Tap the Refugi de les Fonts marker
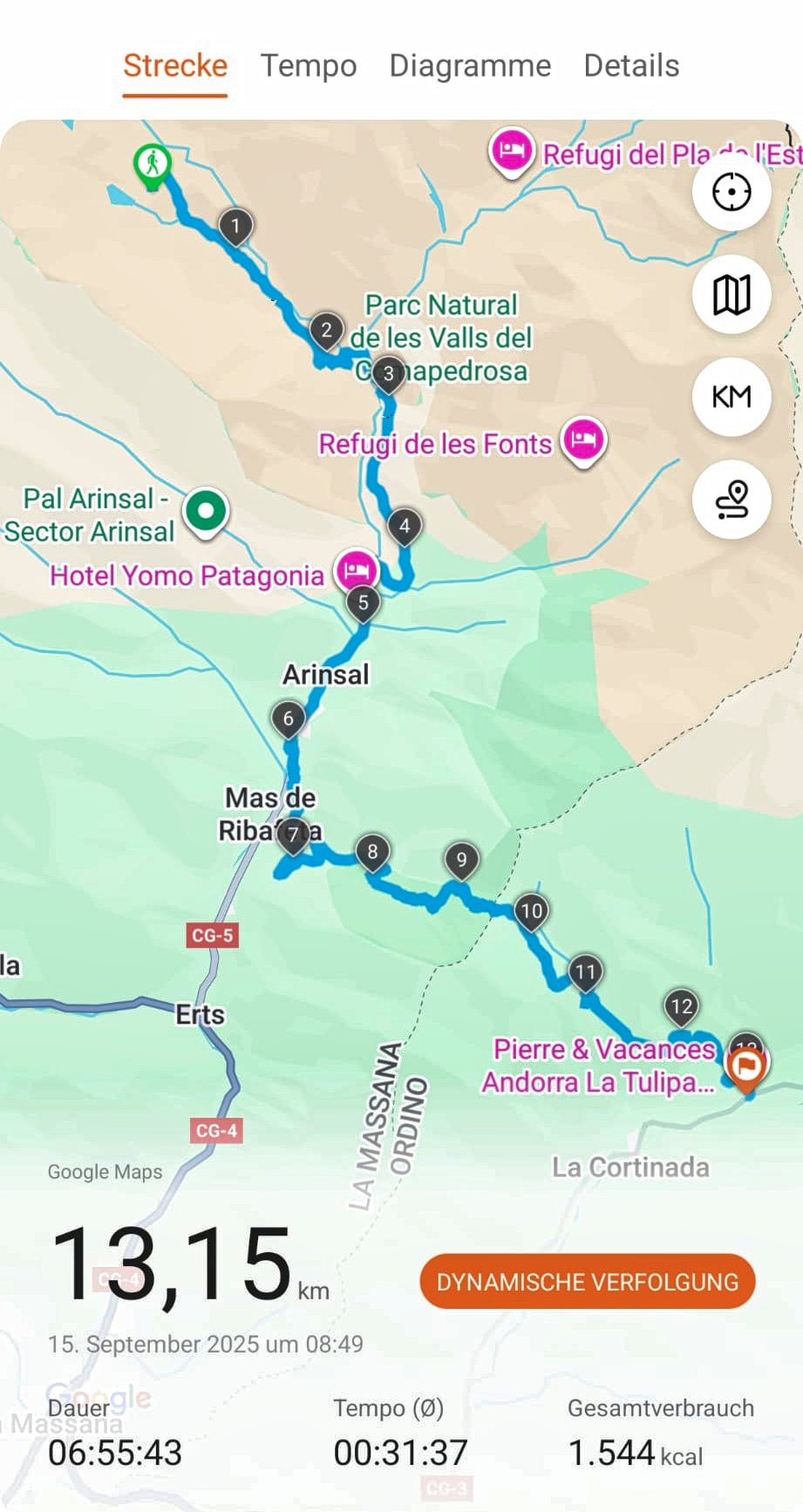 [583, 439]
